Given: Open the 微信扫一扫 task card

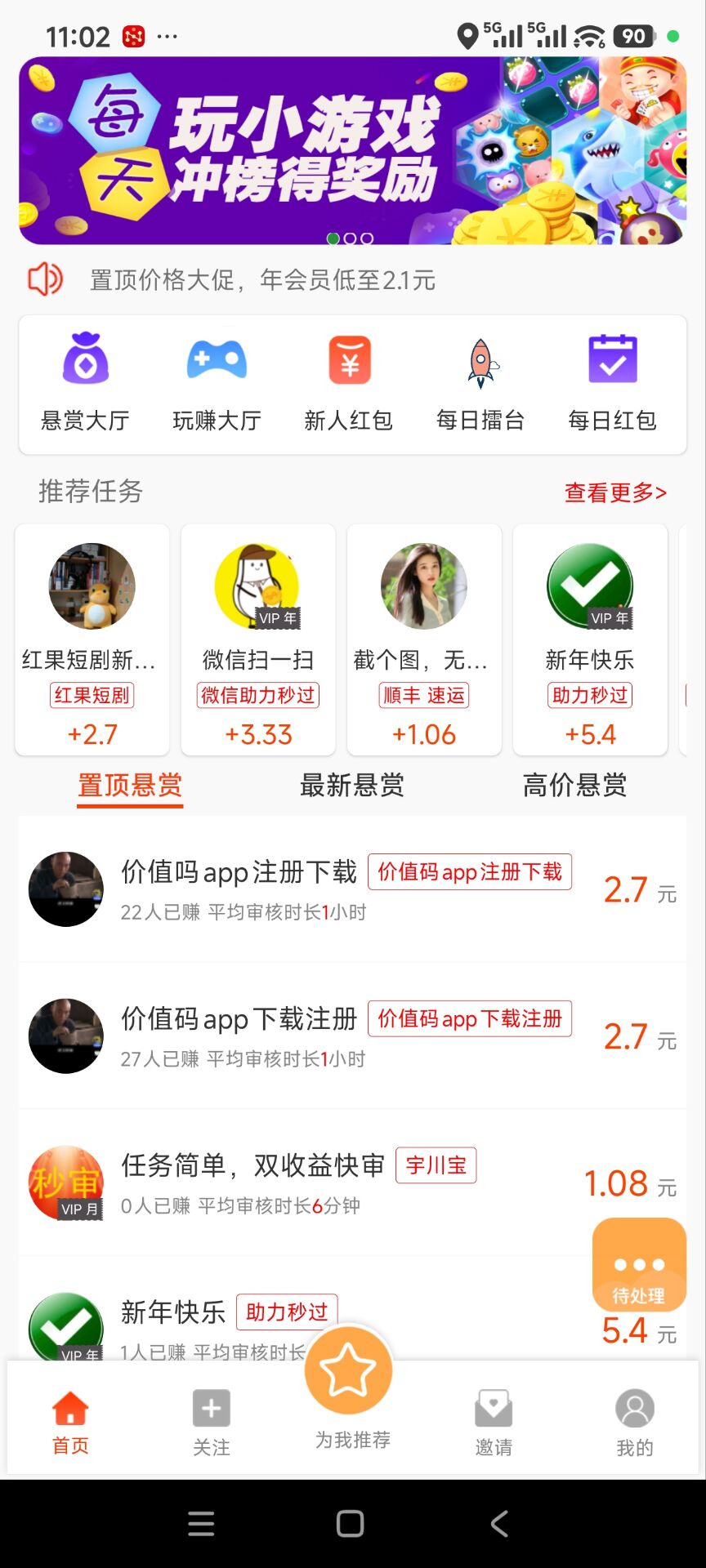Looking at the screenshot, I should coord(258,639).
